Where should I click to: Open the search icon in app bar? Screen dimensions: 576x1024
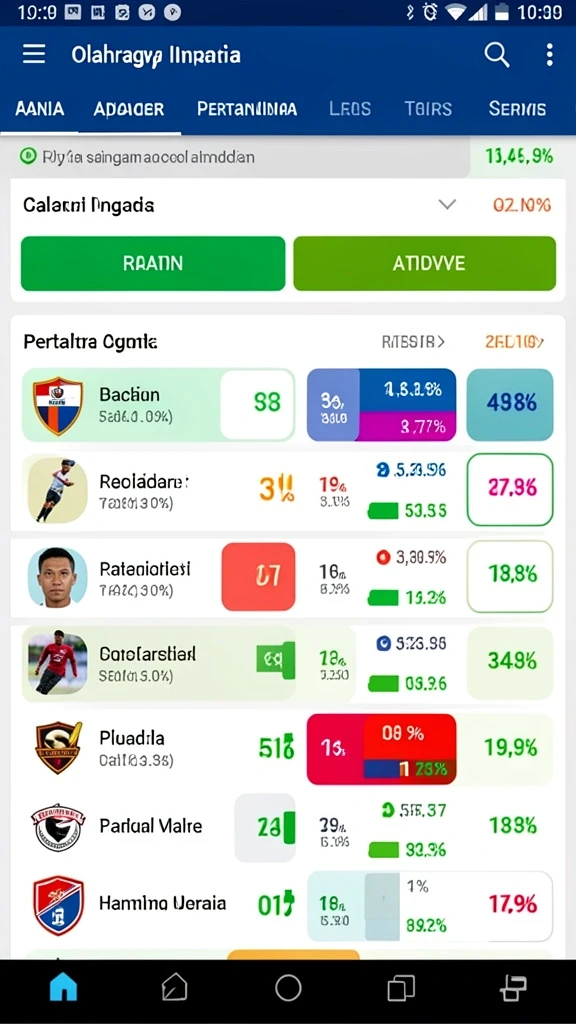coord(496,55)
